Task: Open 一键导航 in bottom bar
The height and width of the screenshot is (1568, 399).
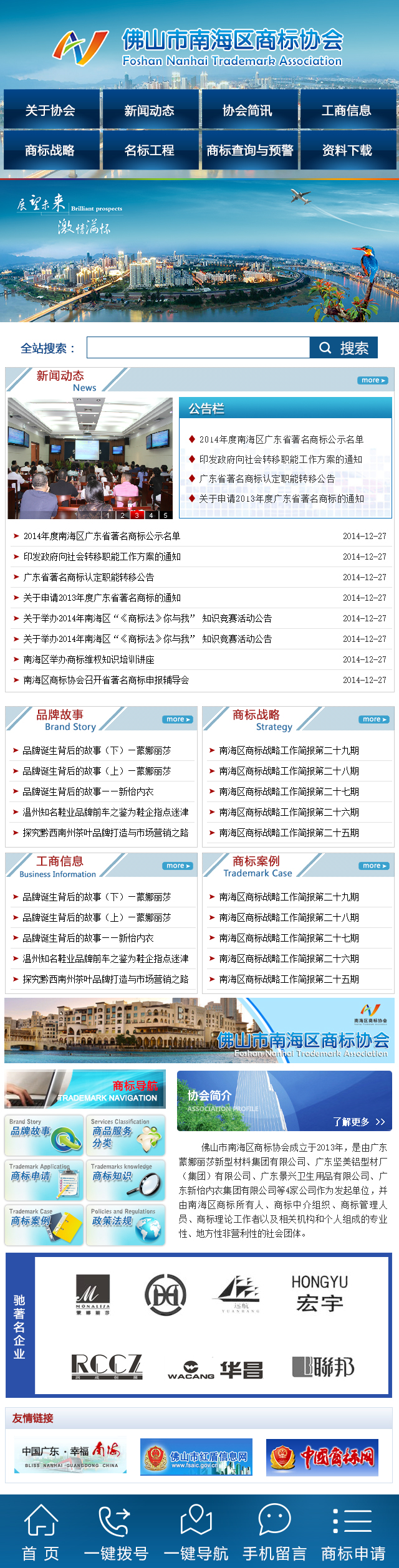Action: tap(196, 1532)
